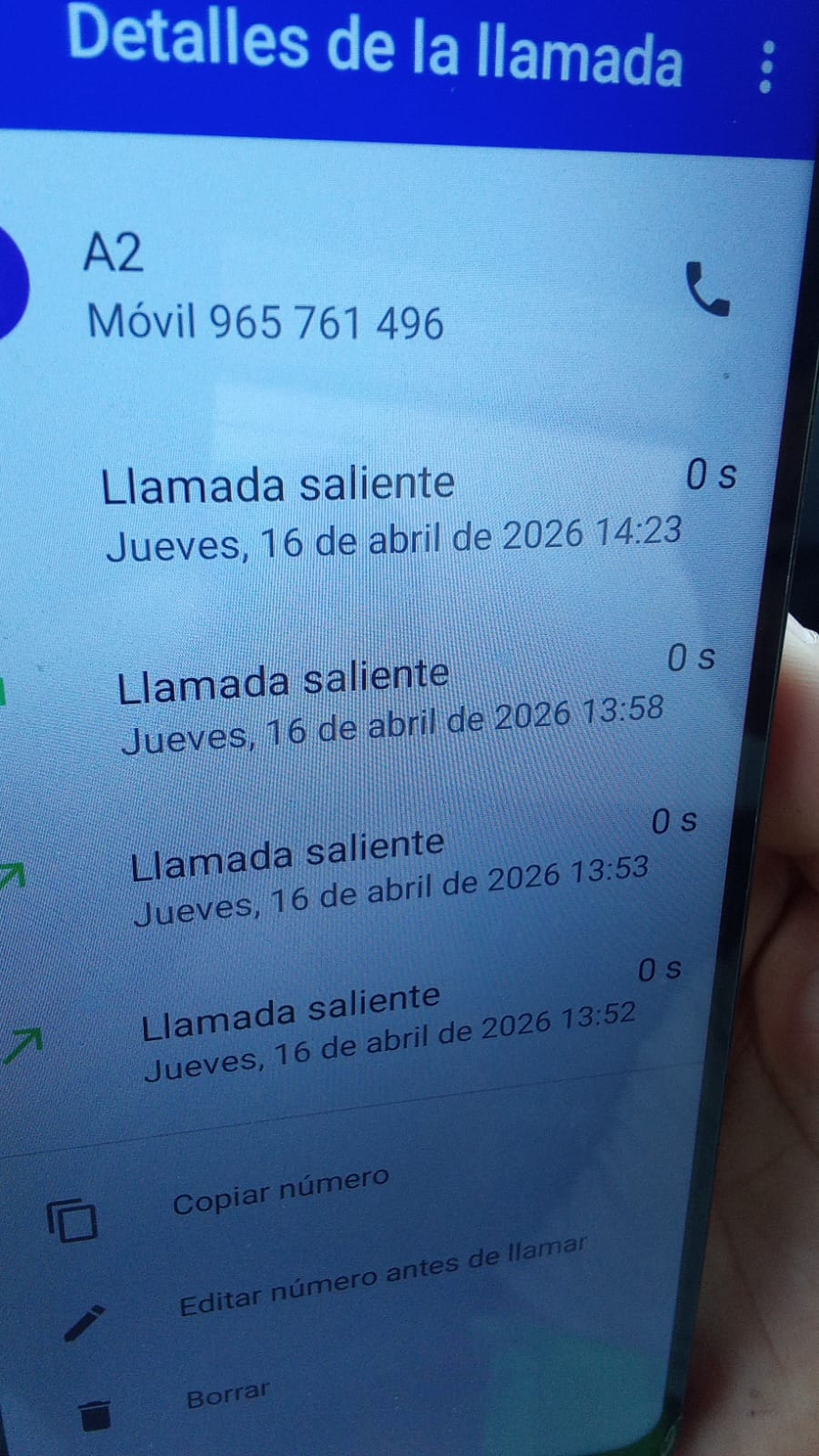Tap Copiar número option

coord(280,1191)
